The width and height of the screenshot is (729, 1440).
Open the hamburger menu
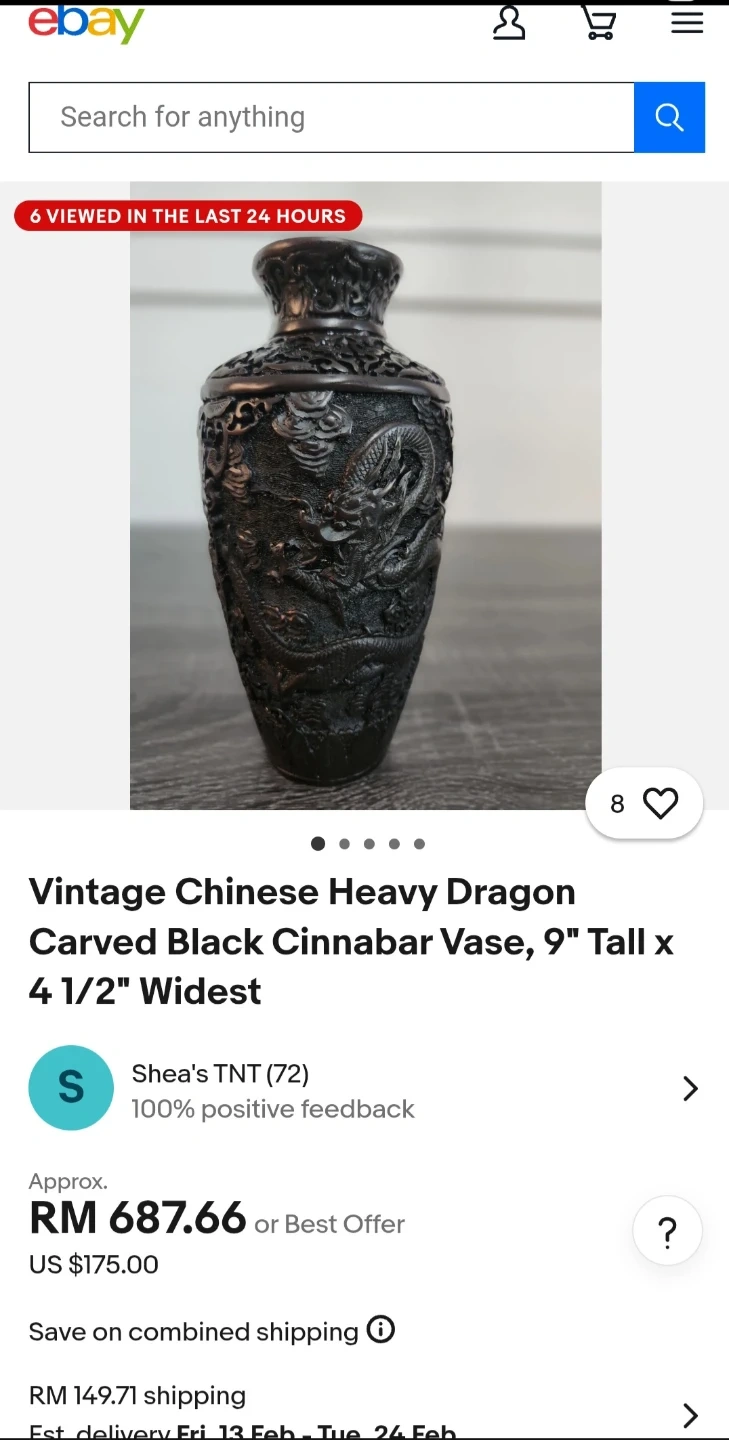(x=687, y=23)
